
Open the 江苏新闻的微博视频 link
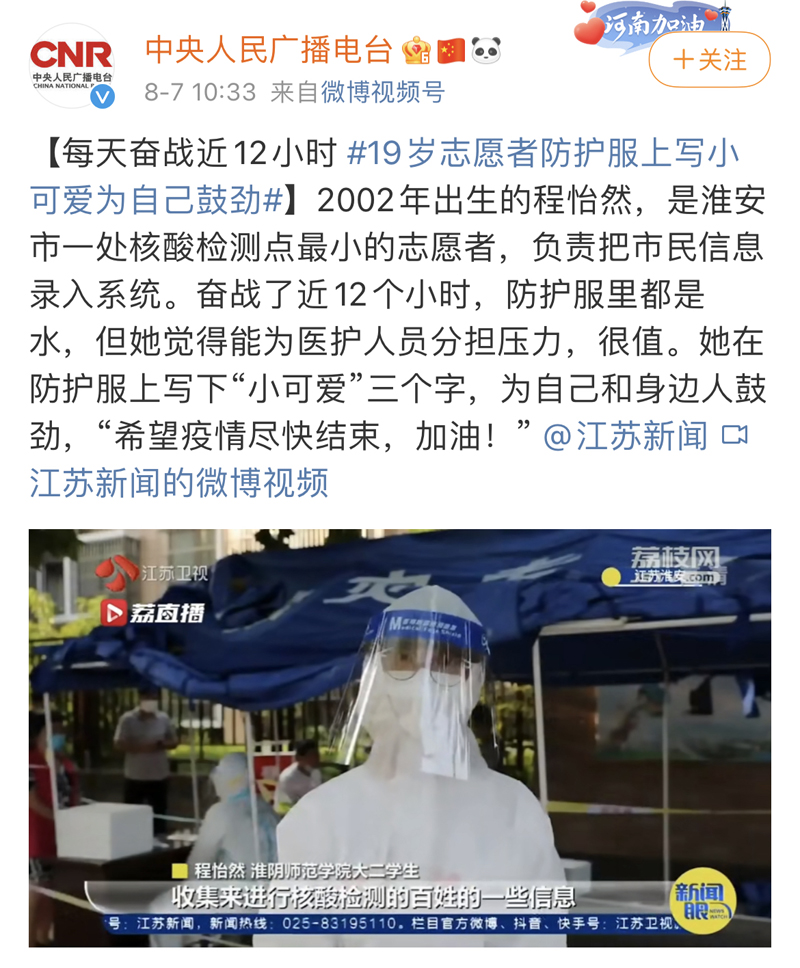point(179,482)
